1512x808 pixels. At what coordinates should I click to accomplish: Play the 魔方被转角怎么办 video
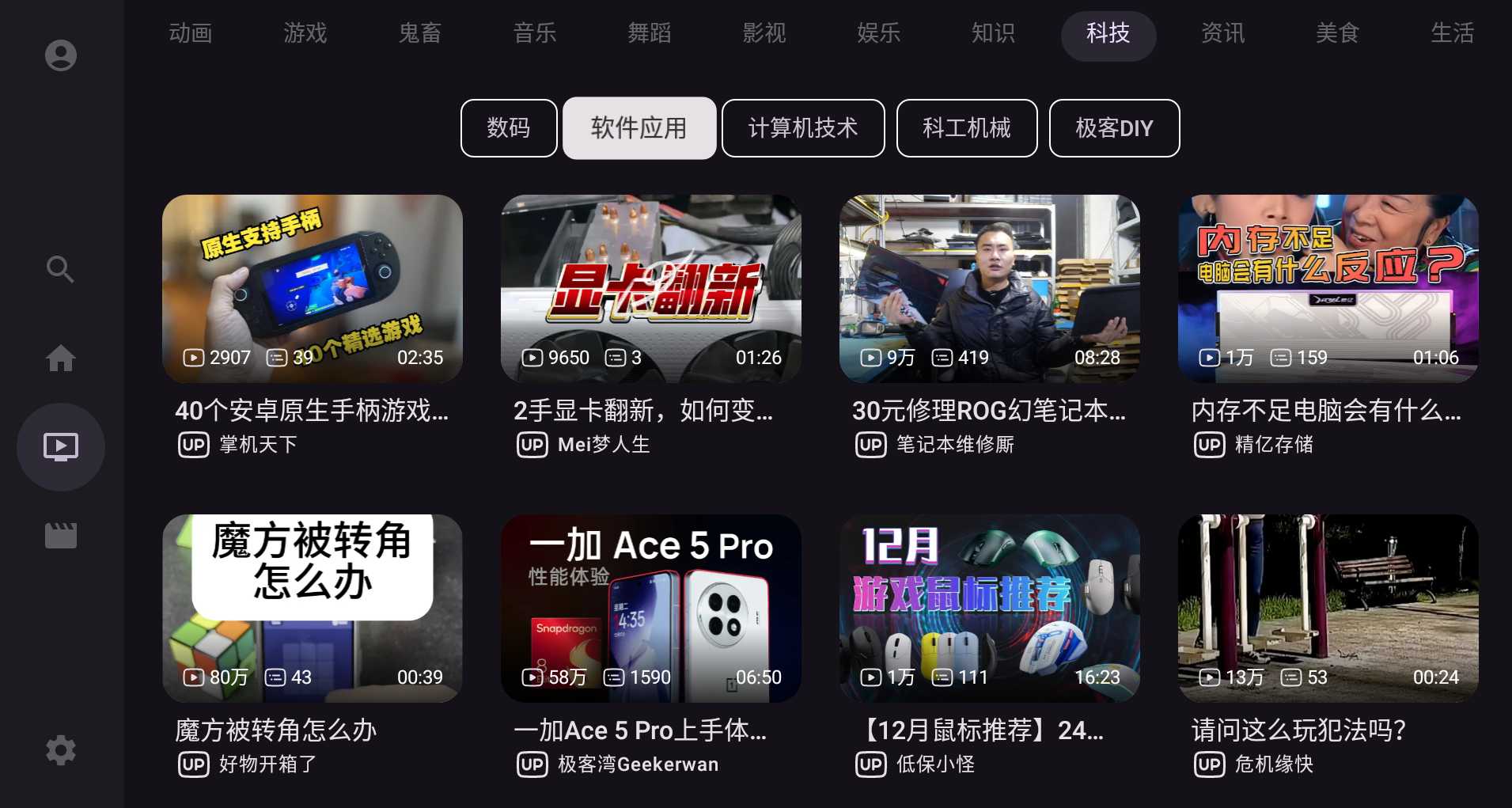[313, 609]
